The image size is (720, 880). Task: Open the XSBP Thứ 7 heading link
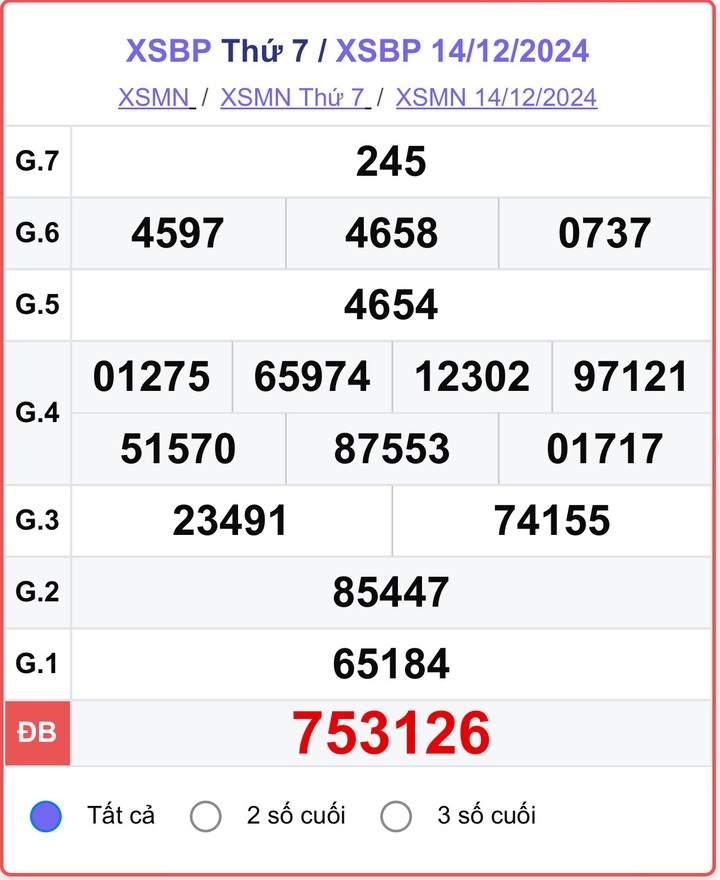217,51
